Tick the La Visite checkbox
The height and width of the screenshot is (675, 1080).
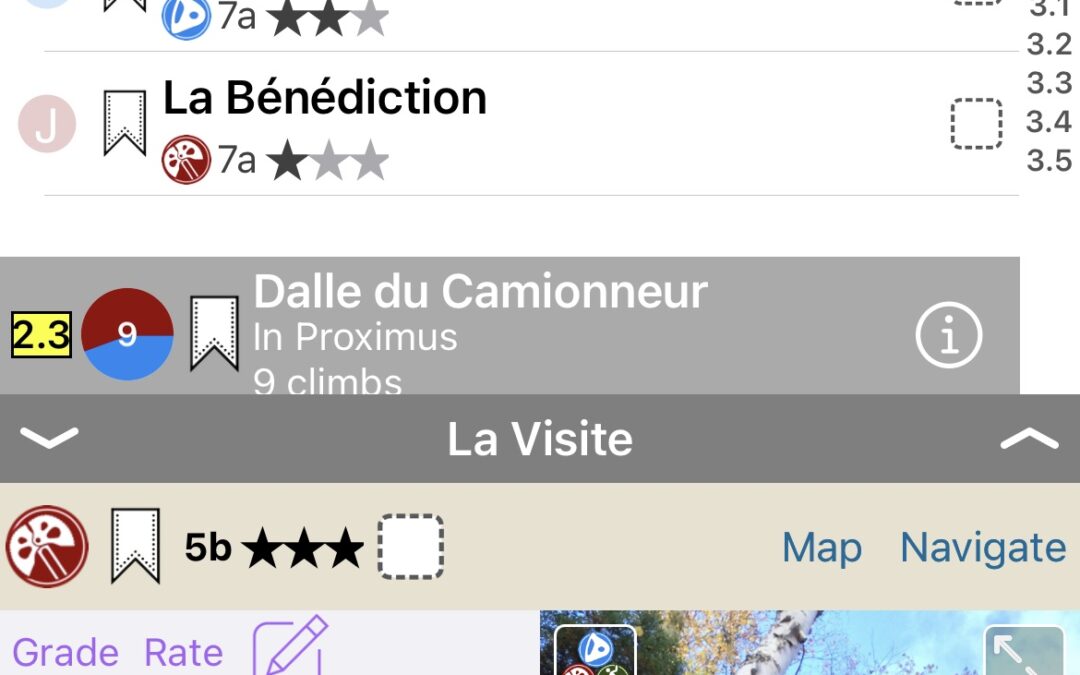point(410,546)
